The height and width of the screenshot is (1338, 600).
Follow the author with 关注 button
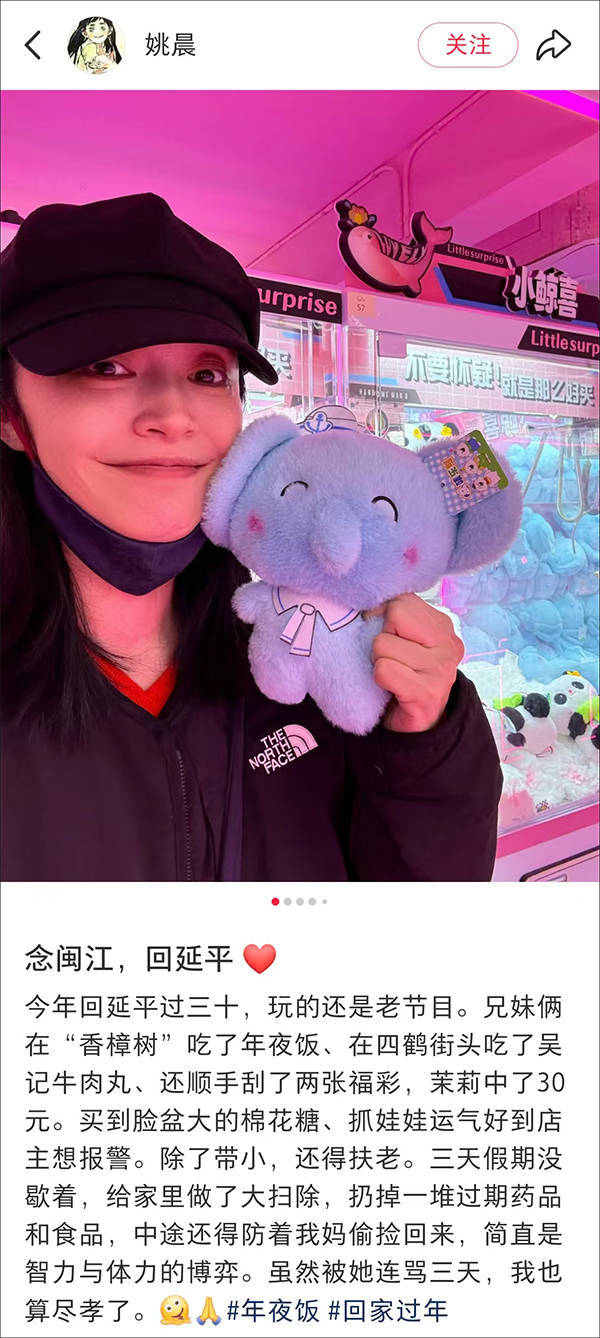pyautogui.click(x=467, y=45)
